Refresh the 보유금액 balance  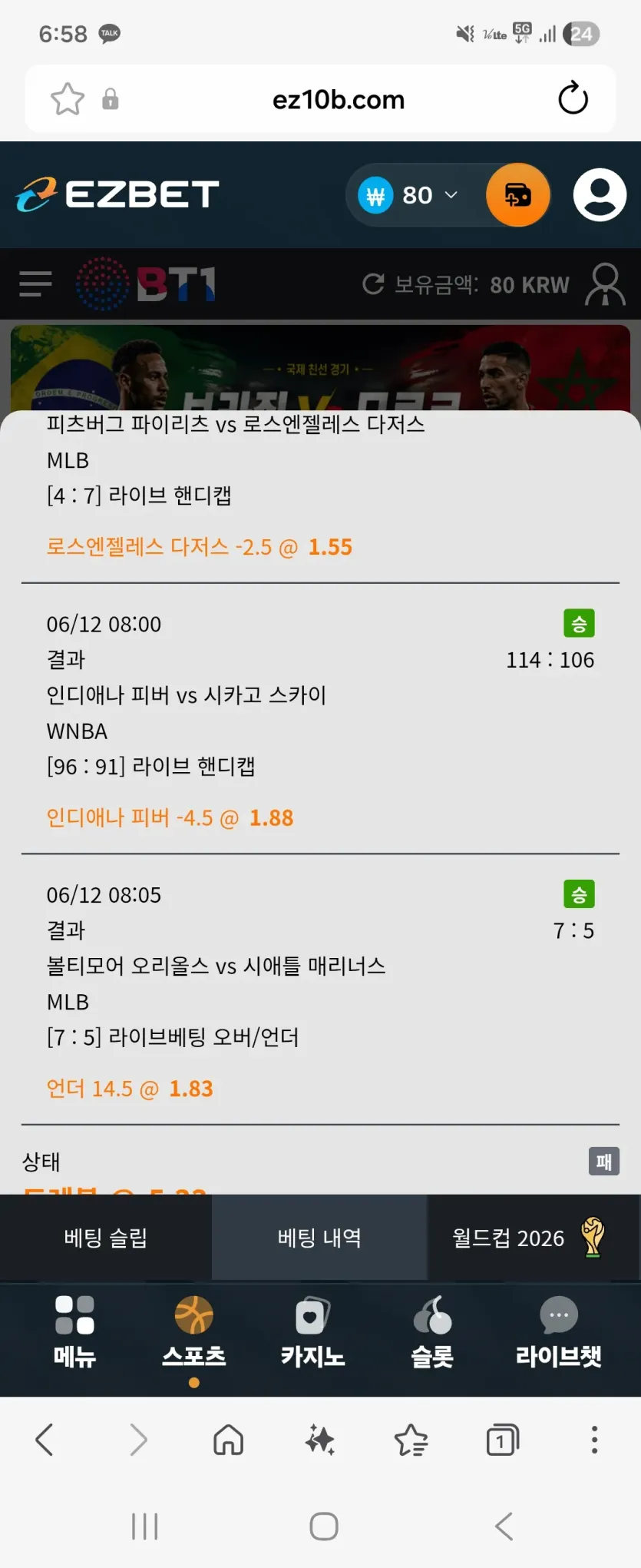[373, 284]
